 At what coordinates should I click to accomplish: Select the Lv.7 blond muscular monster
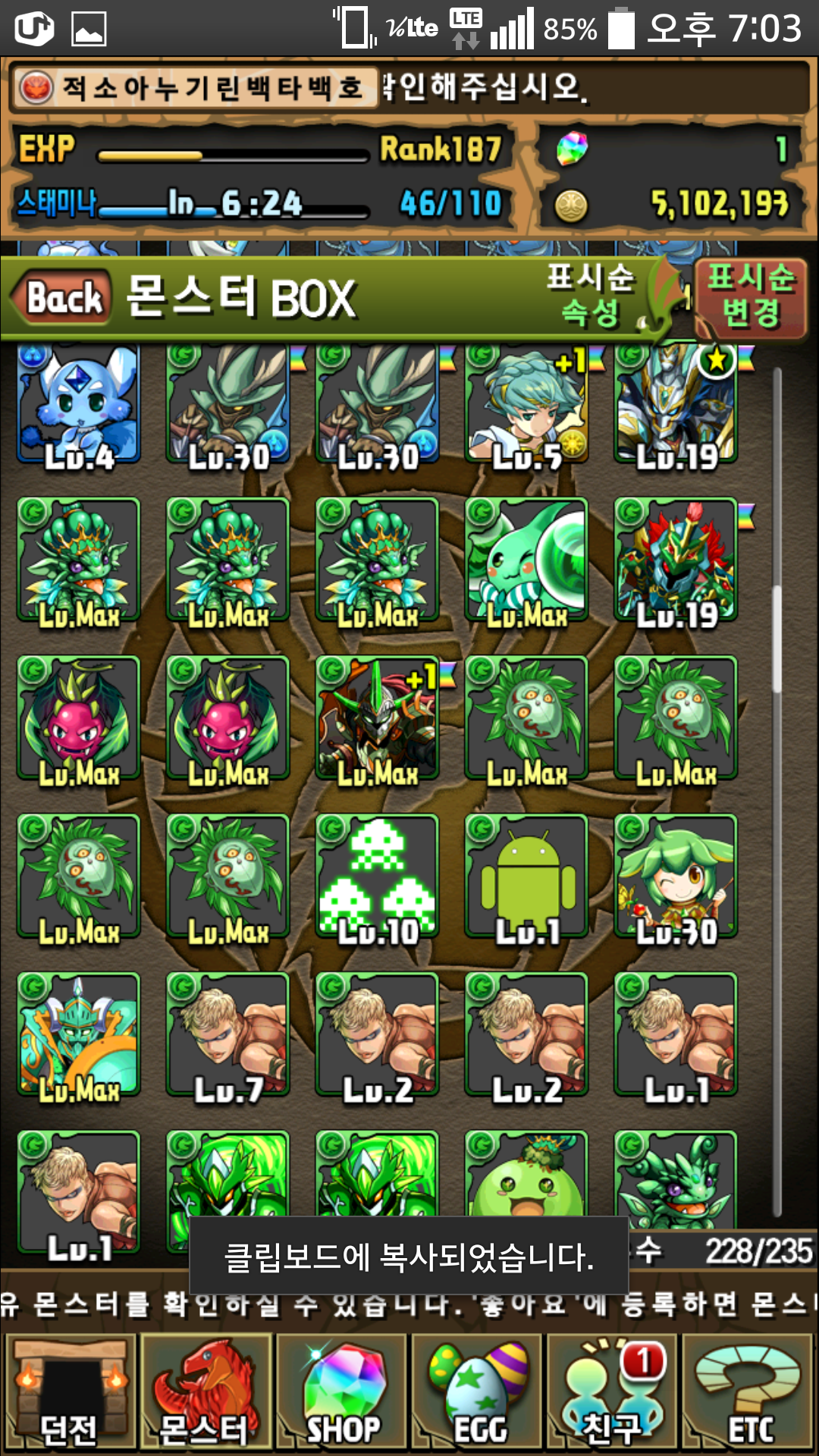(x=228, y=1036)
